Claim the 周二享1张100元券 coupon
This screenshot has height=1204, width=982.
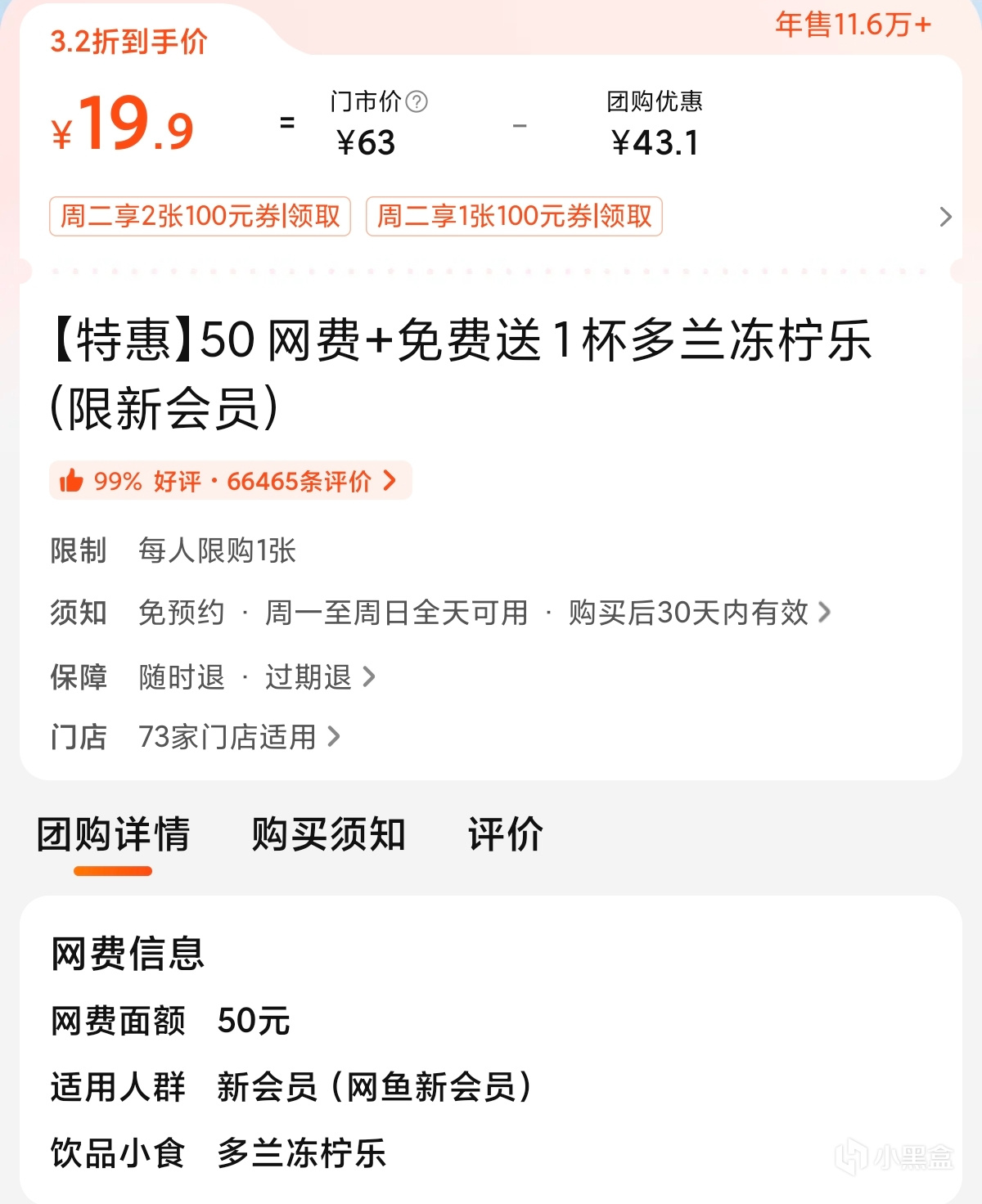pyautogui.click(x=514, y=217)
